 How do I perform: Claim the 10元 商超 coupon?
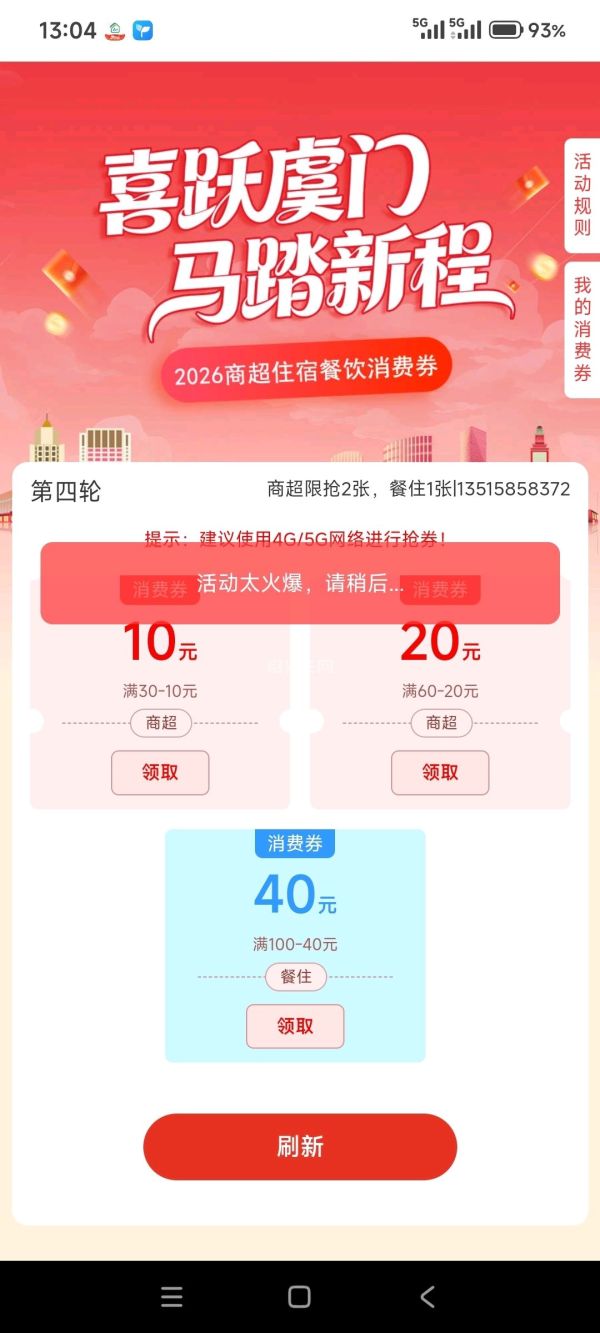click(160, 772)
